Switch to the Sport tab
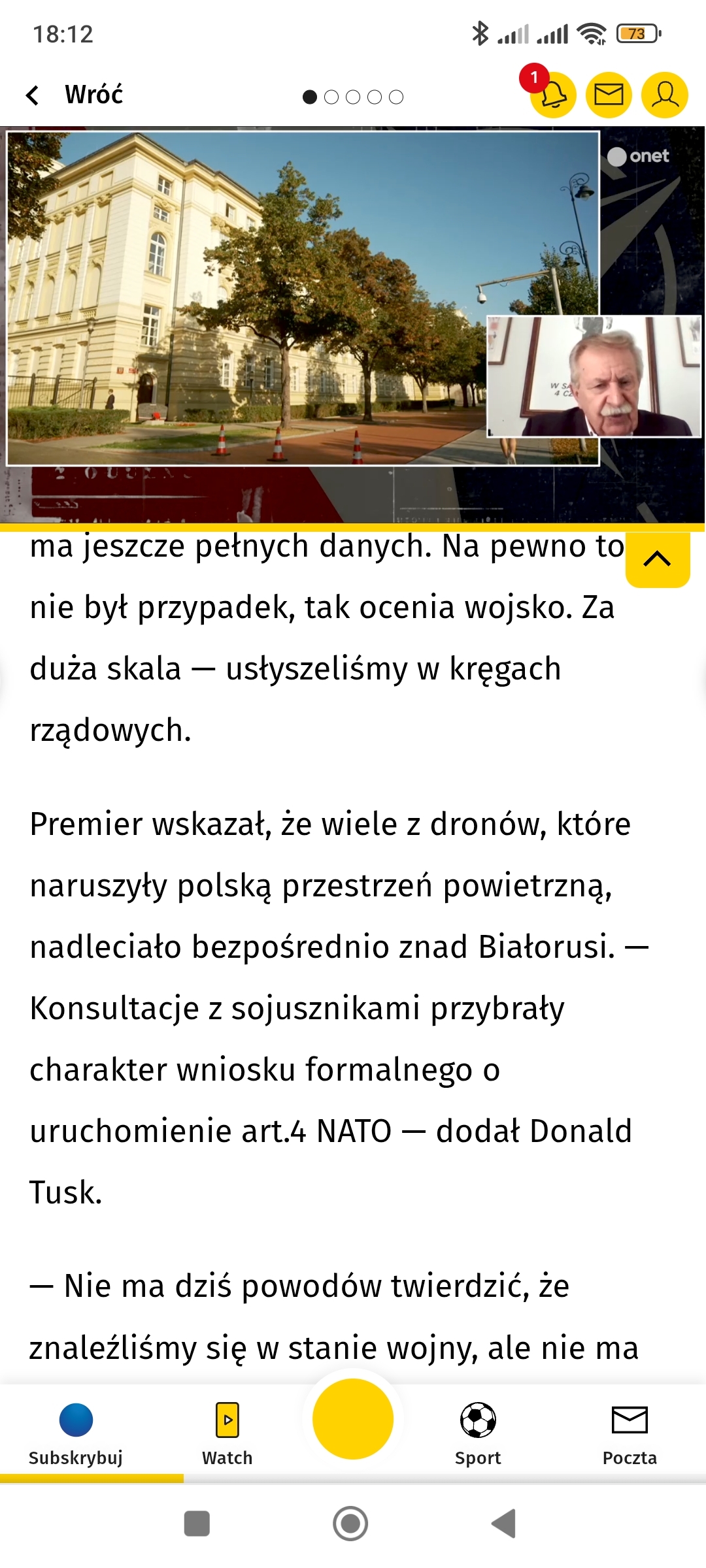706x1568 pixels. (478, 1432)
